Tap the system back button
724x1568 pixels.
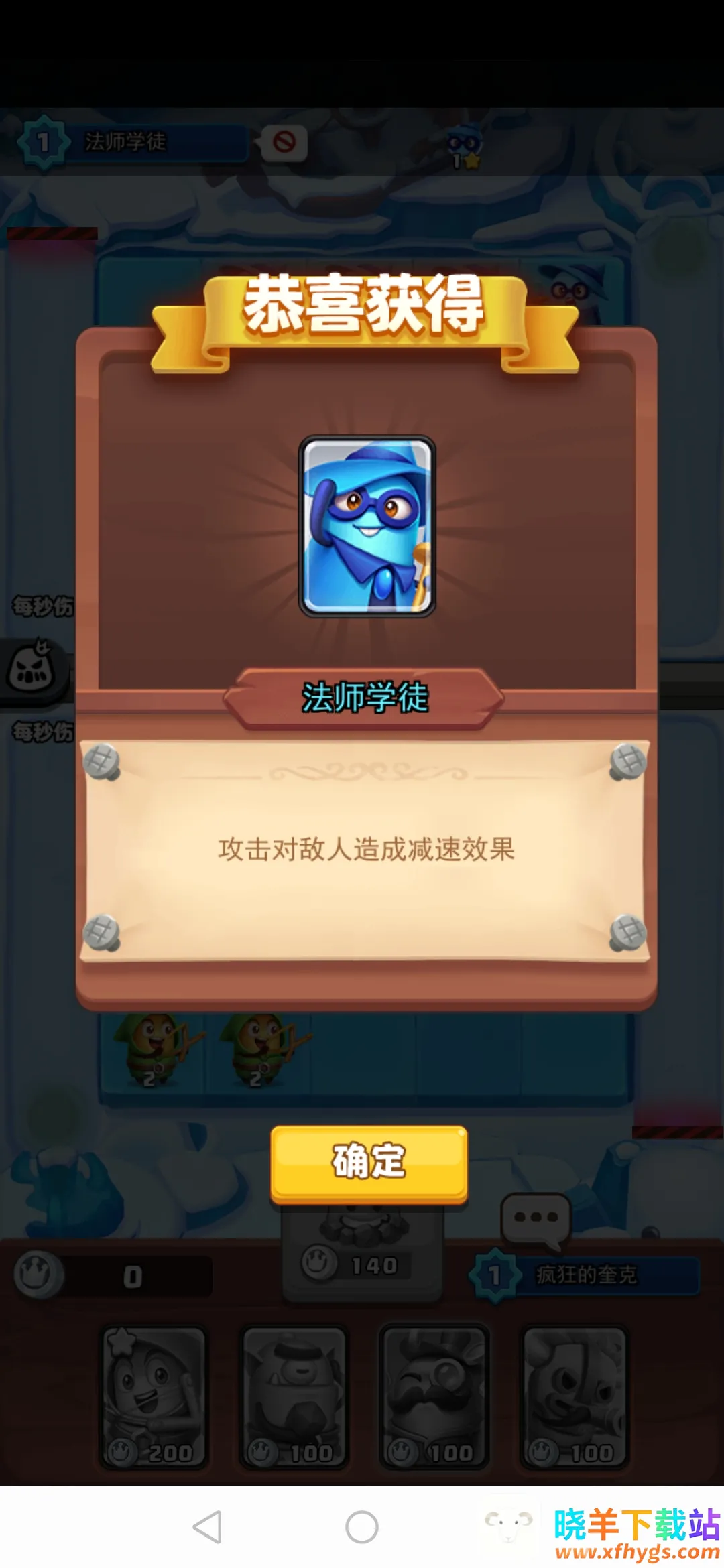pyautogui.click(x=208, y=1527)
